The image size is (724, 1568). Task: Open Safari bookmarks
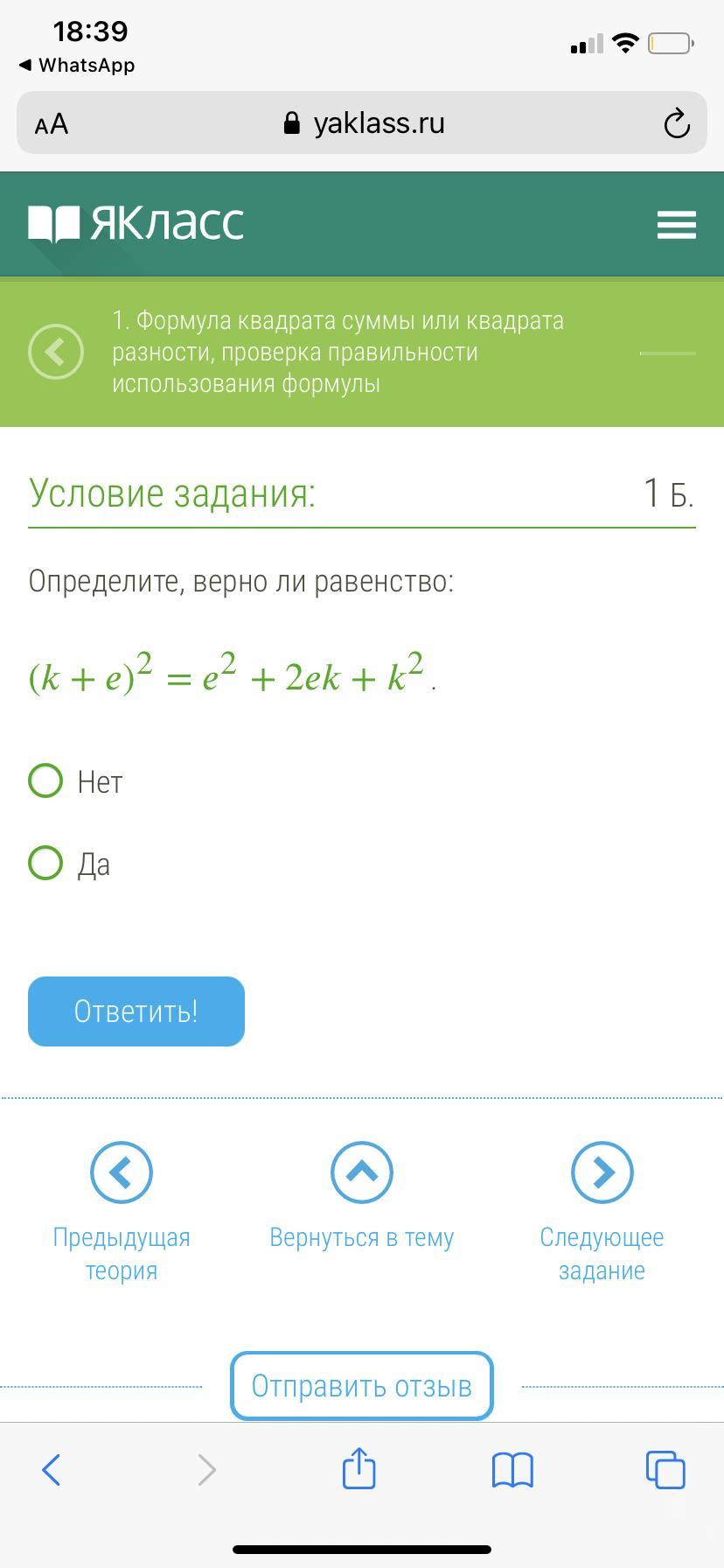tap(512, 1469)
